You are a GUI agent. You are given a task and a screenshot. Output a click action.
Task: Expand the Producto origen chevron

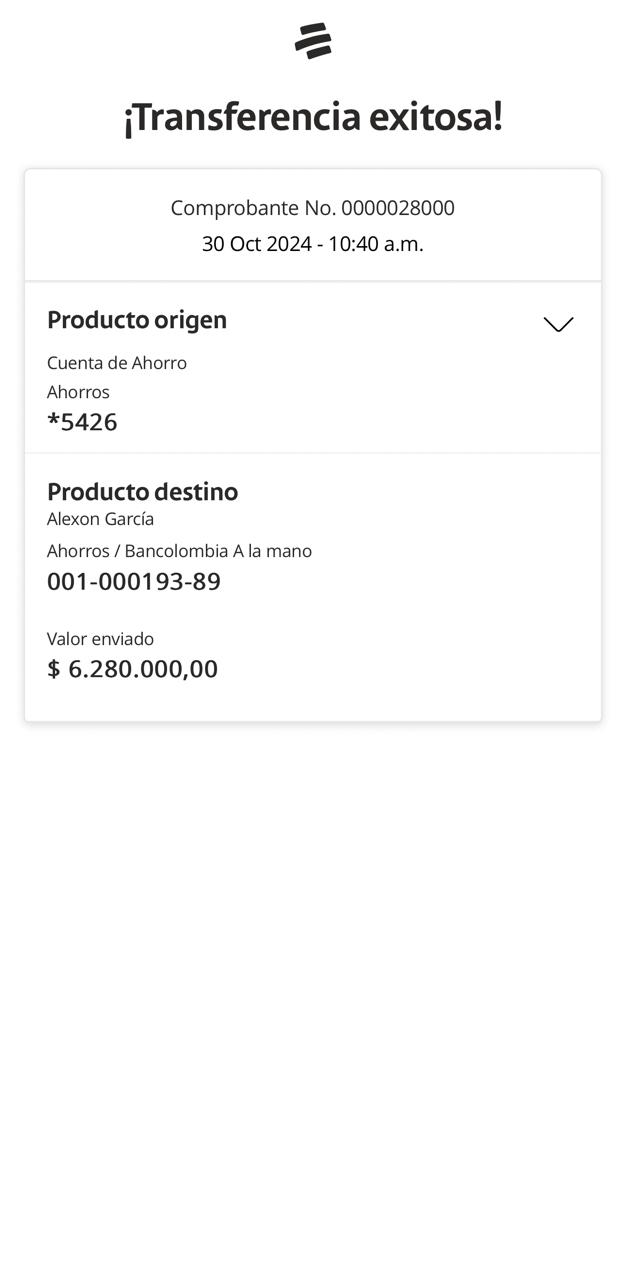click(x=558, y=324)
